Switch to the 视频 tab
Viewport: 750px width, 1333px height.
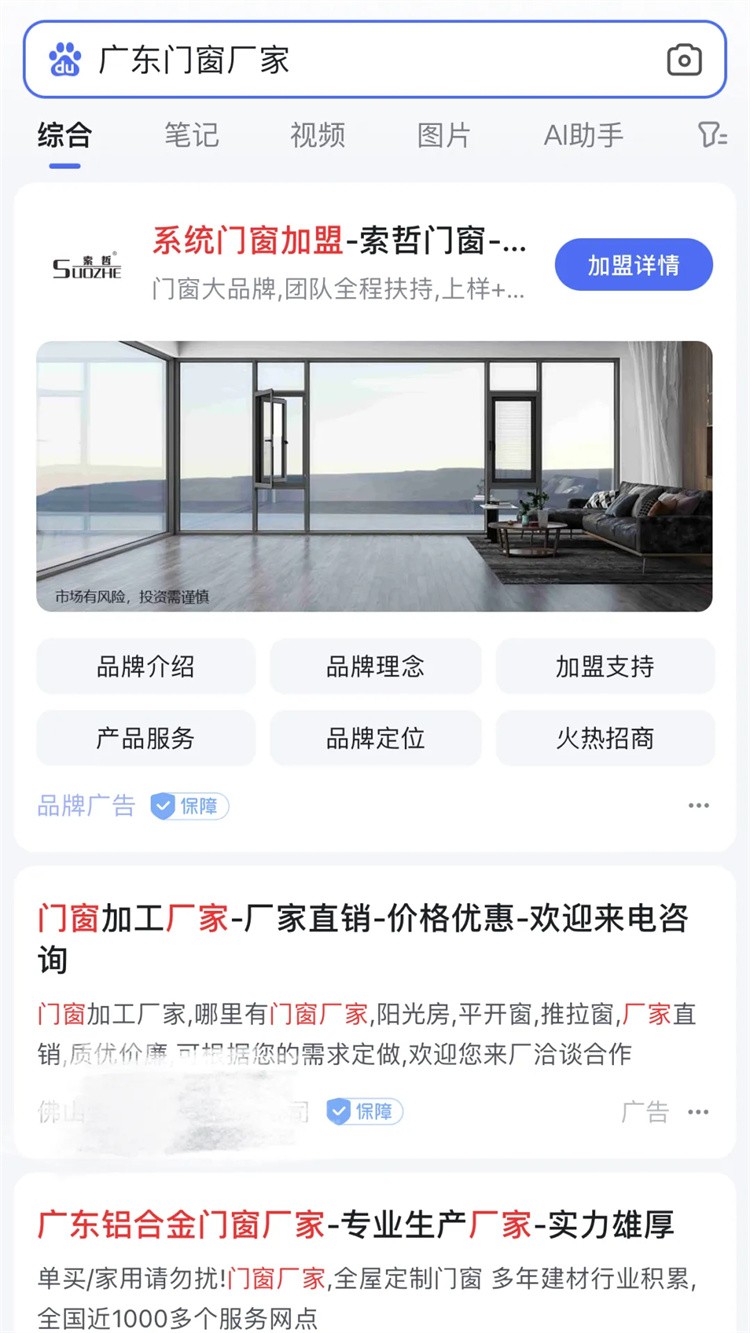point(317,135)
